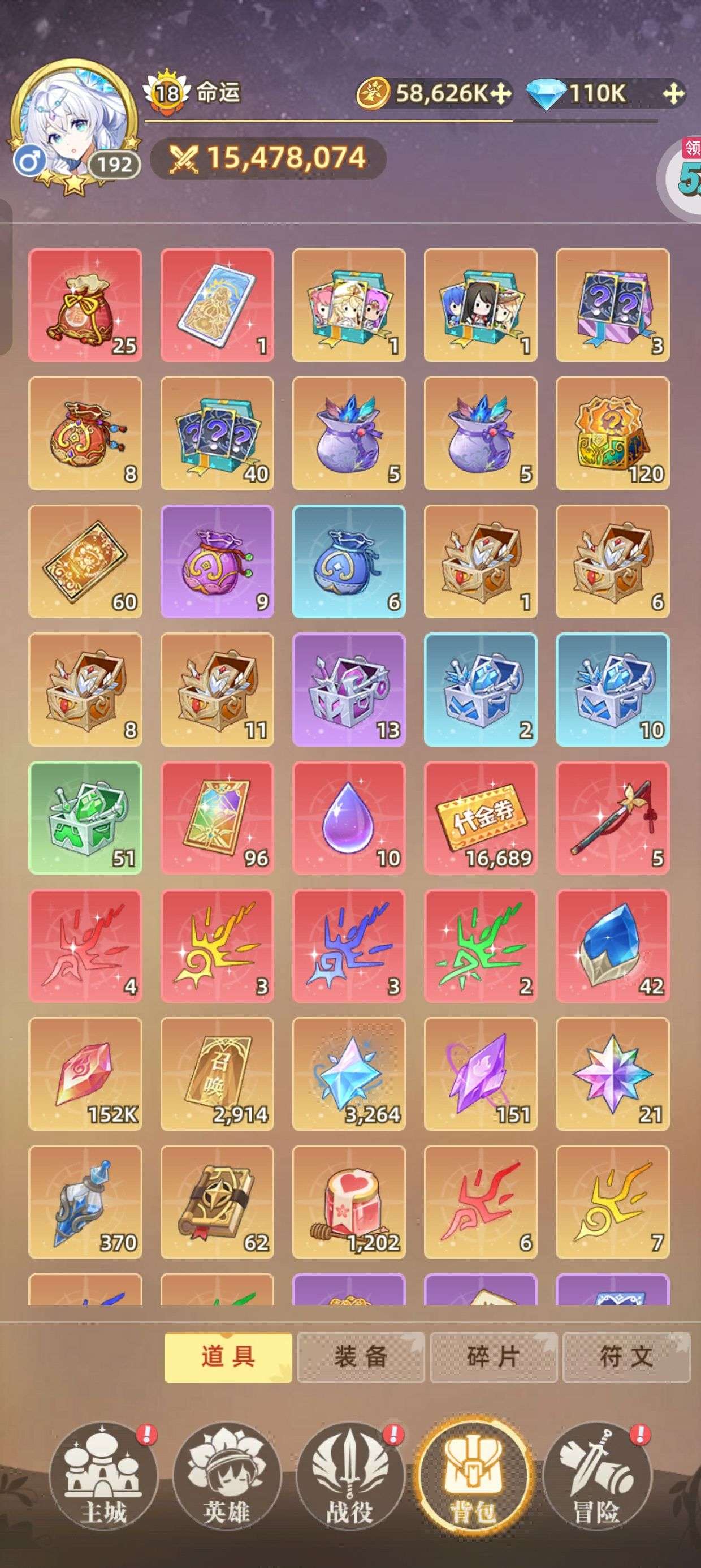Select the 道具 tab
This screenshot has height=1568, width=701.
click(x=228, y=1358)
